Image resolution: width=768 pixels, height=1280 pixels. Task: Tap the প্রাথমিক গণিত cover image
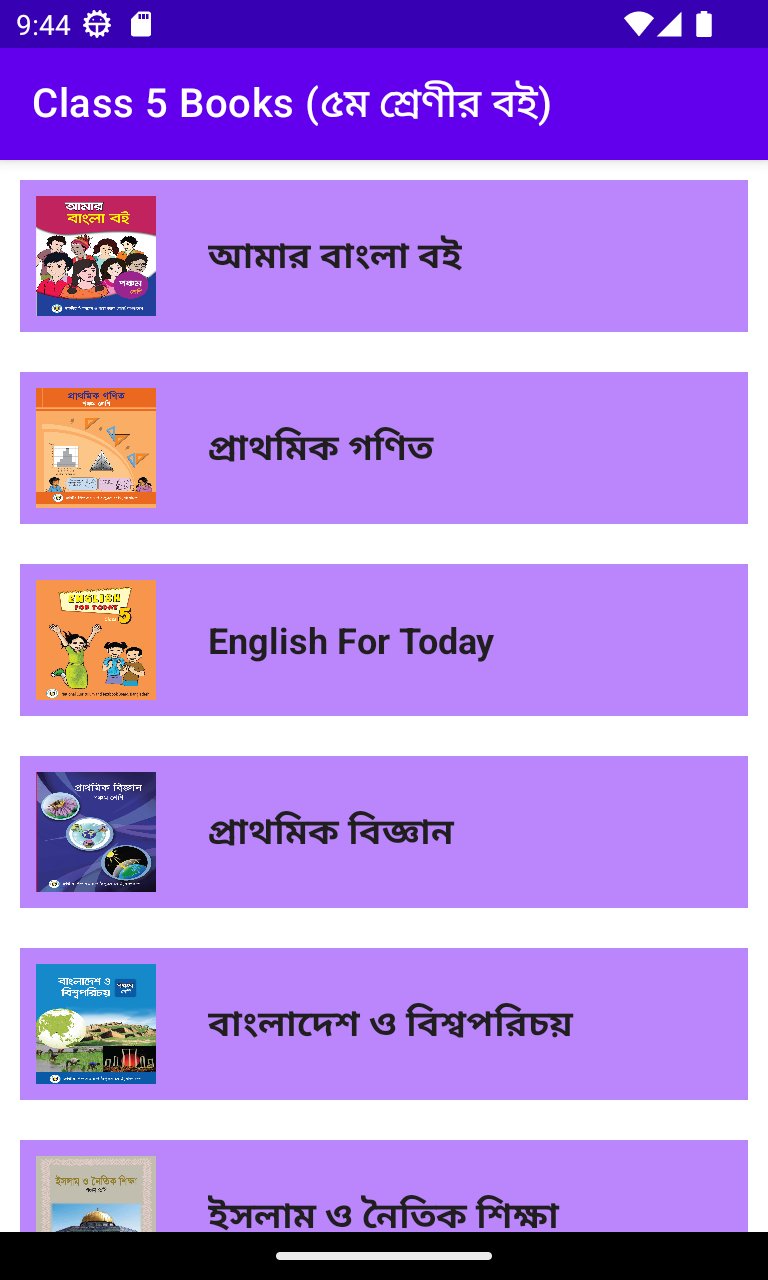[x=96, y=447]
